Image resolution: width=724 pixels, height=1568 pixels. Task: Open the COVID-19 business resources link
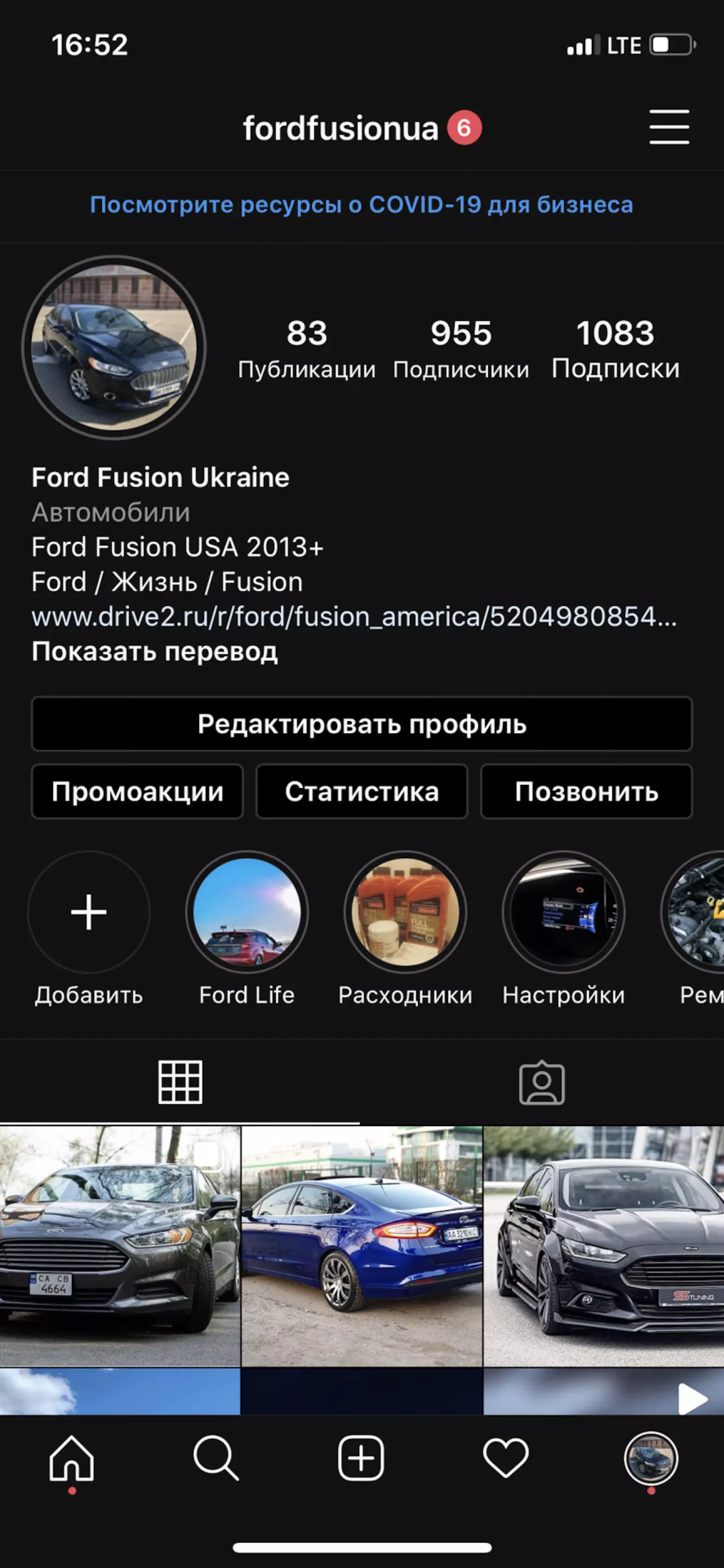361,205
